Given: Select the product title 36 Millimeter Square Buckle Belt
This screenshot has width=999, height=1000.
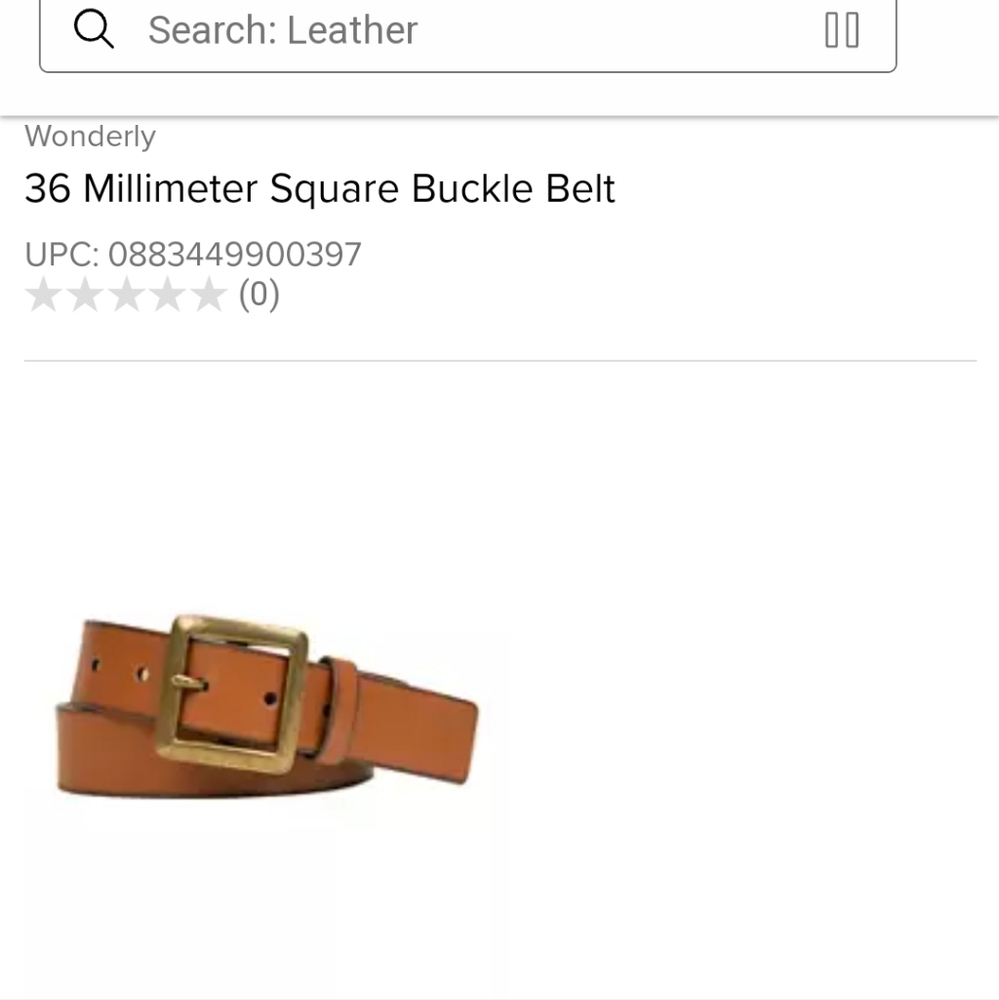Looking at the screenshot, I should point(321,188).
